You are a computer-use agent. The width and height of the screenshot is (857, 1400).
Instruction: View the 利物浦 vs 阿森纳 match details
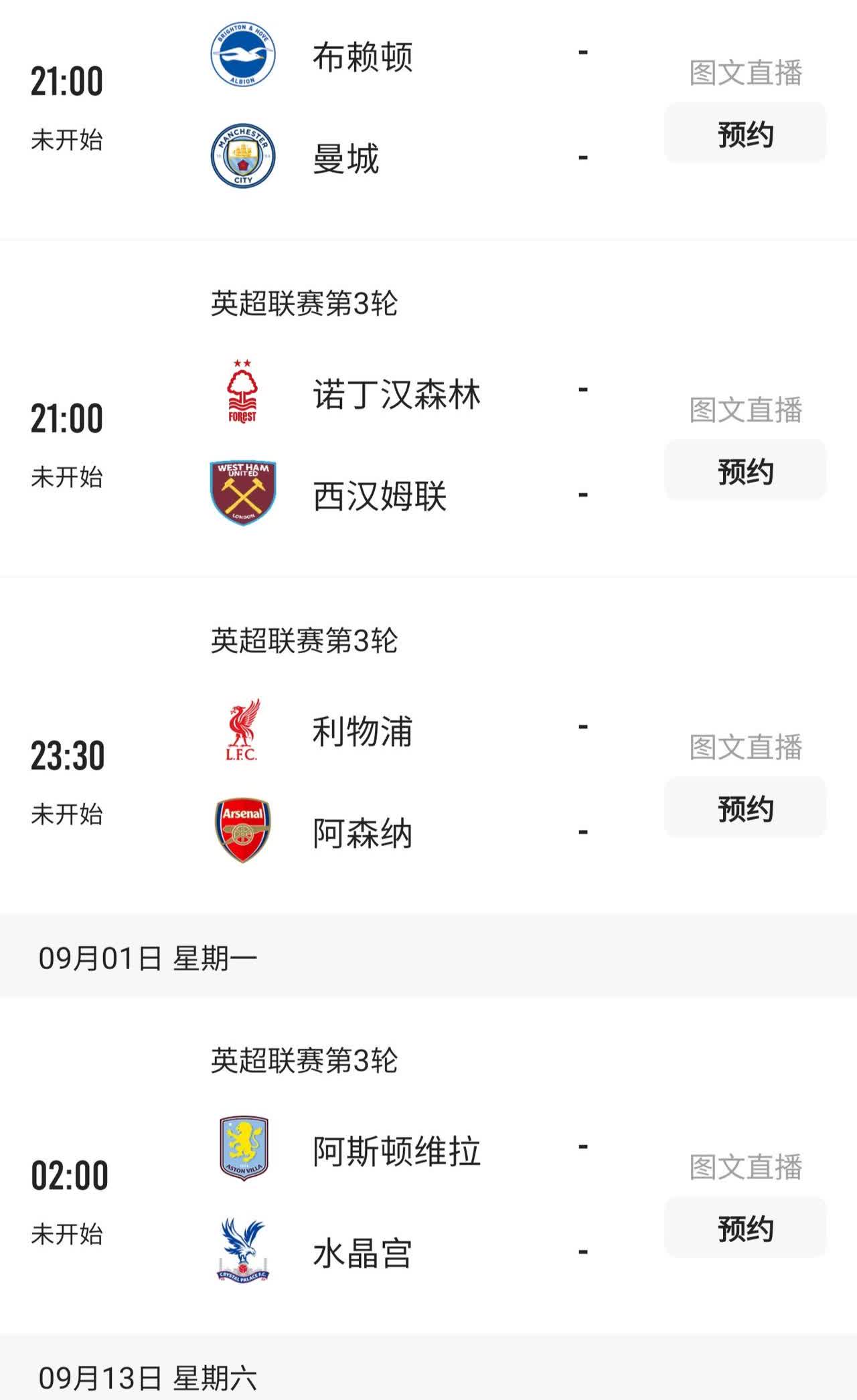tap(428, 746)
